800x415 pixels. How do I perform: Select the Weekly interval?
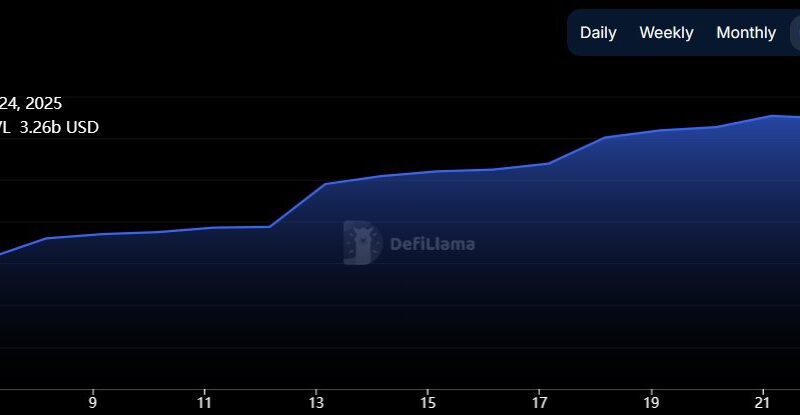[666, 33]
